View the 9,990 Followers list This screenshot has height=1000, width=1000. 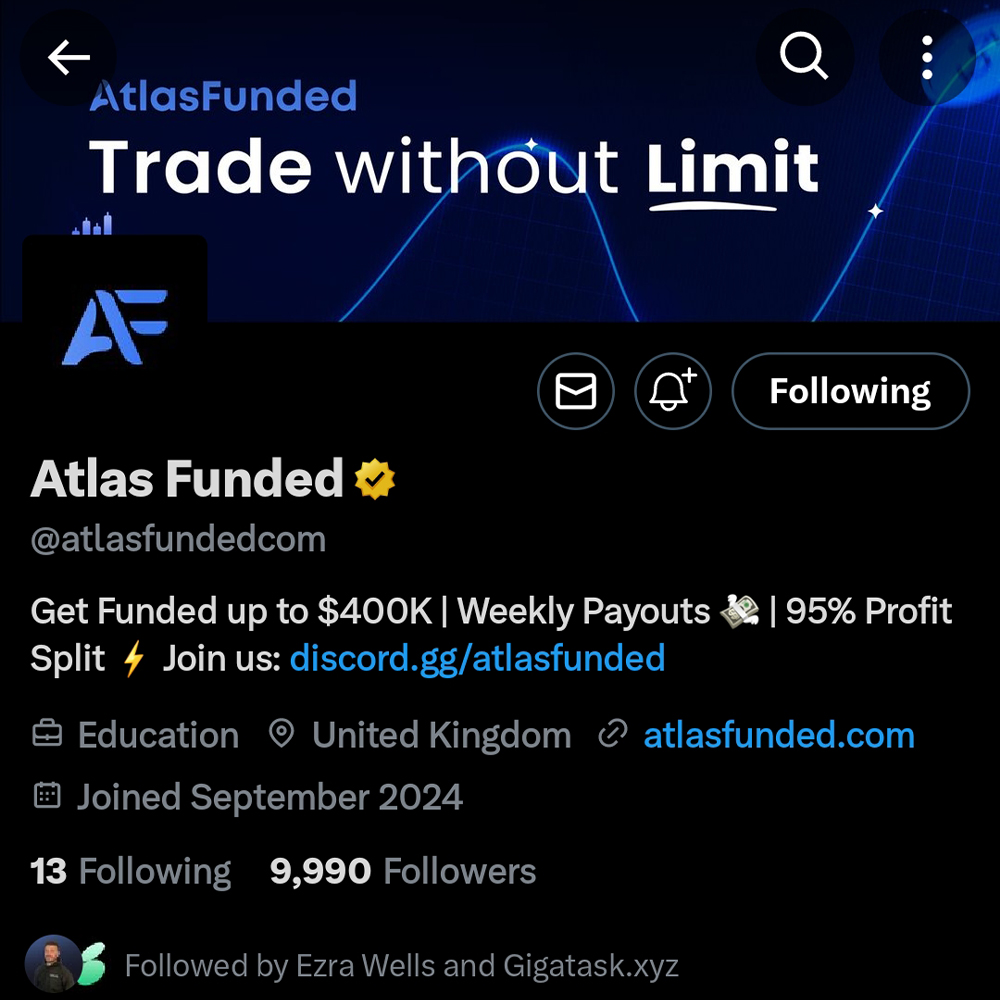click(403, 871)
